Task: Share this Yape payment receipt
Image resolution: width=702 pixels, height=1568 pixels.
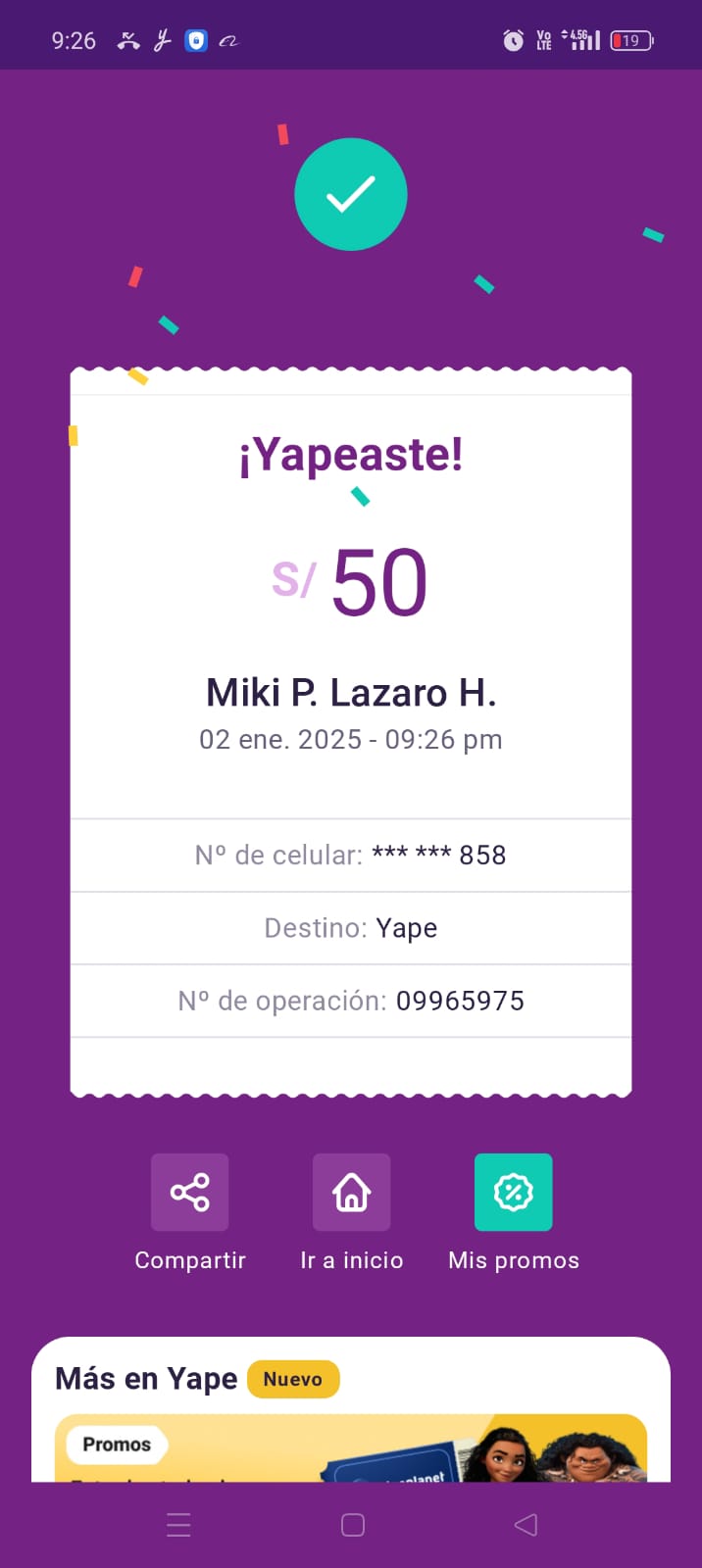Action: (189, 1192)
